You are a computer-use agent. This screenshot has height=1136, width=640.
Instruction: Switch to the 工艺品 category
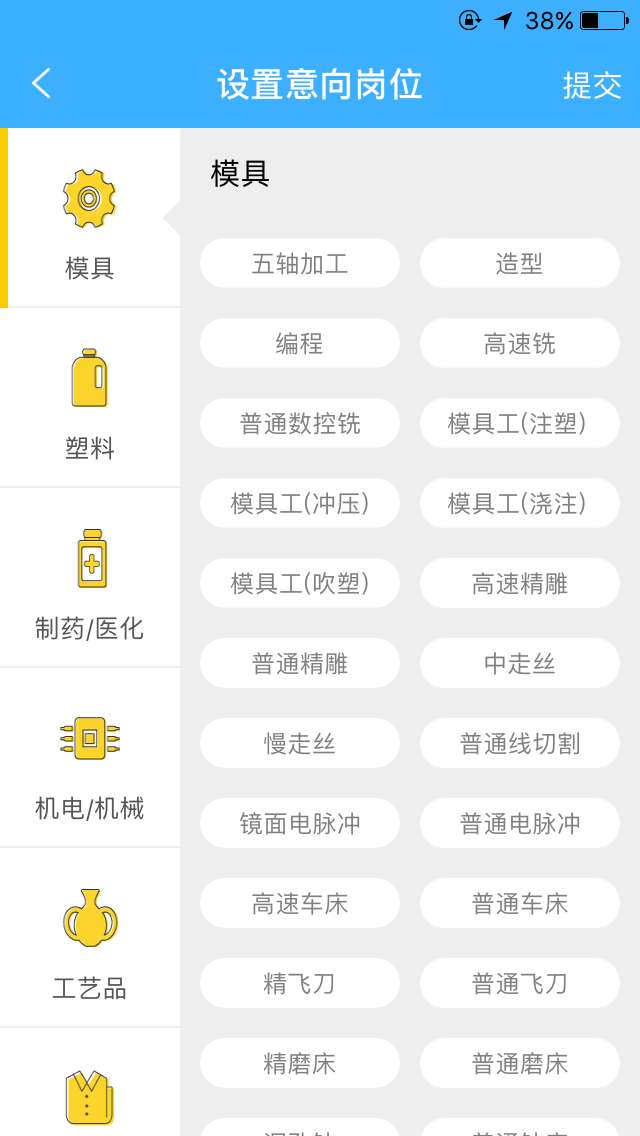point(90,937)
